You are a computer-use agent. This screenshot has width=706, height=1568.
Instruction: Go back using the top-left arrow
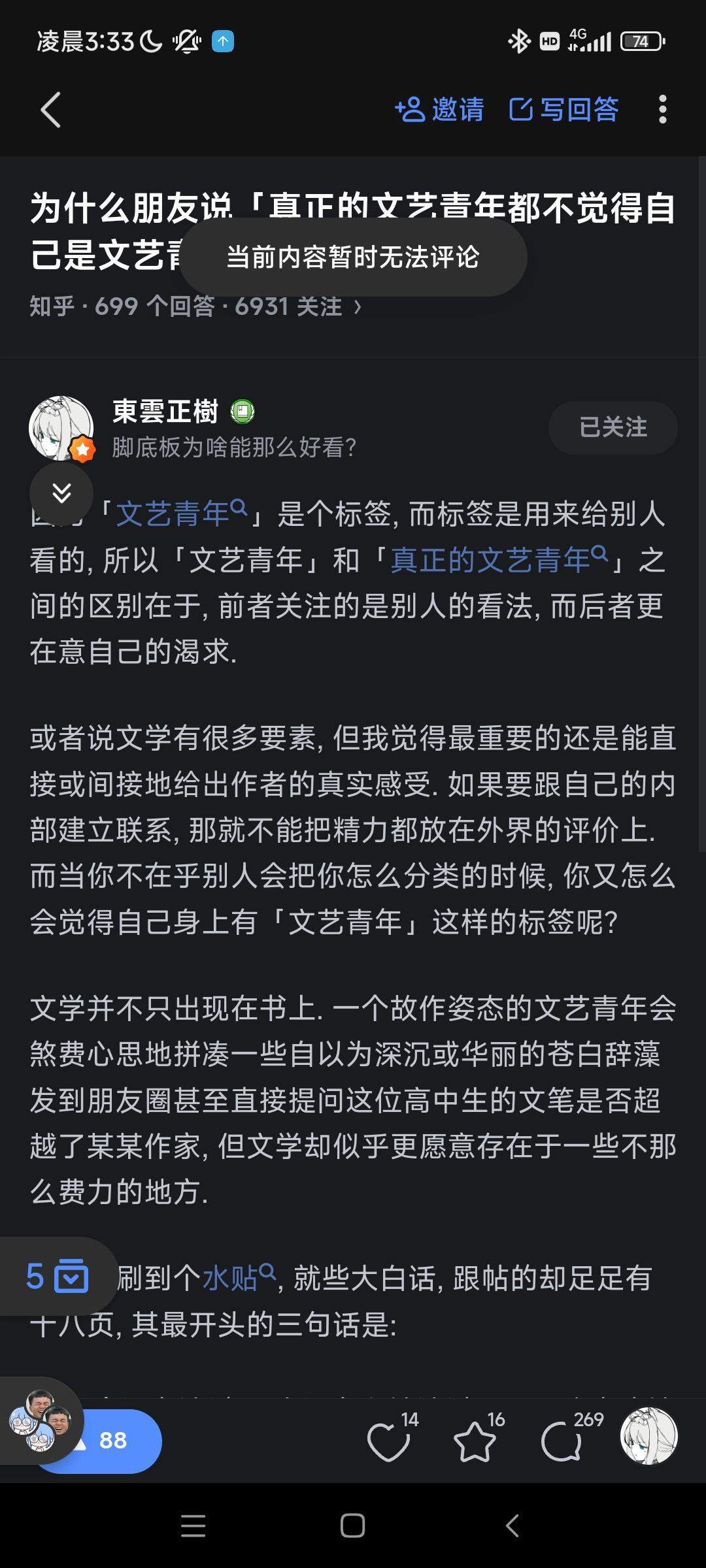(51, 110)
